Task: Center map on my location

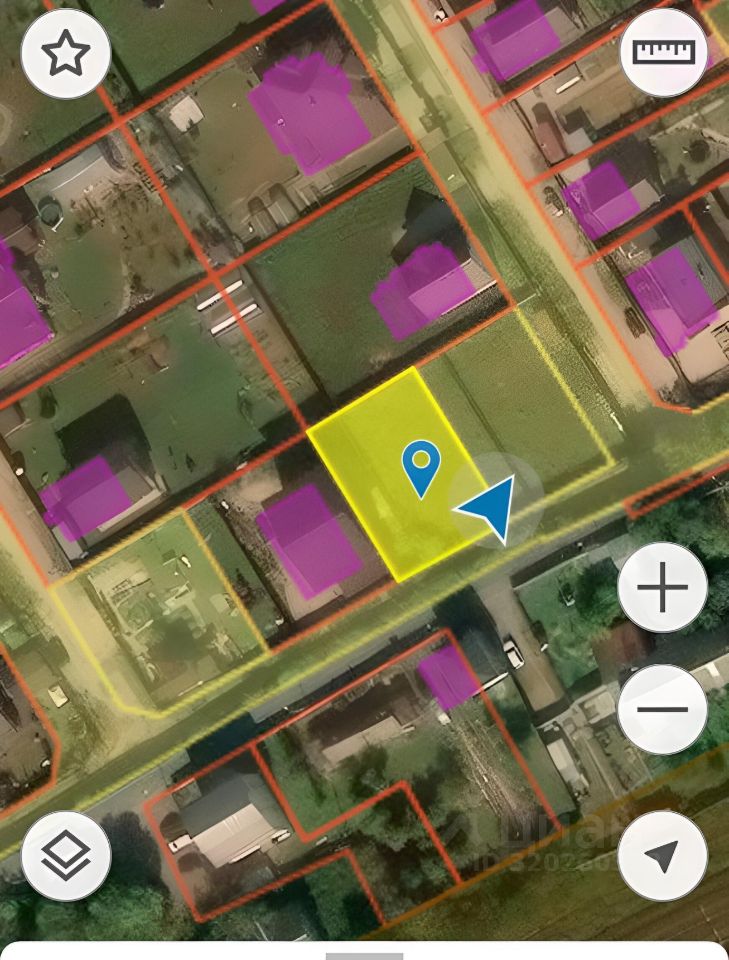Action: [x=663, y=855]
